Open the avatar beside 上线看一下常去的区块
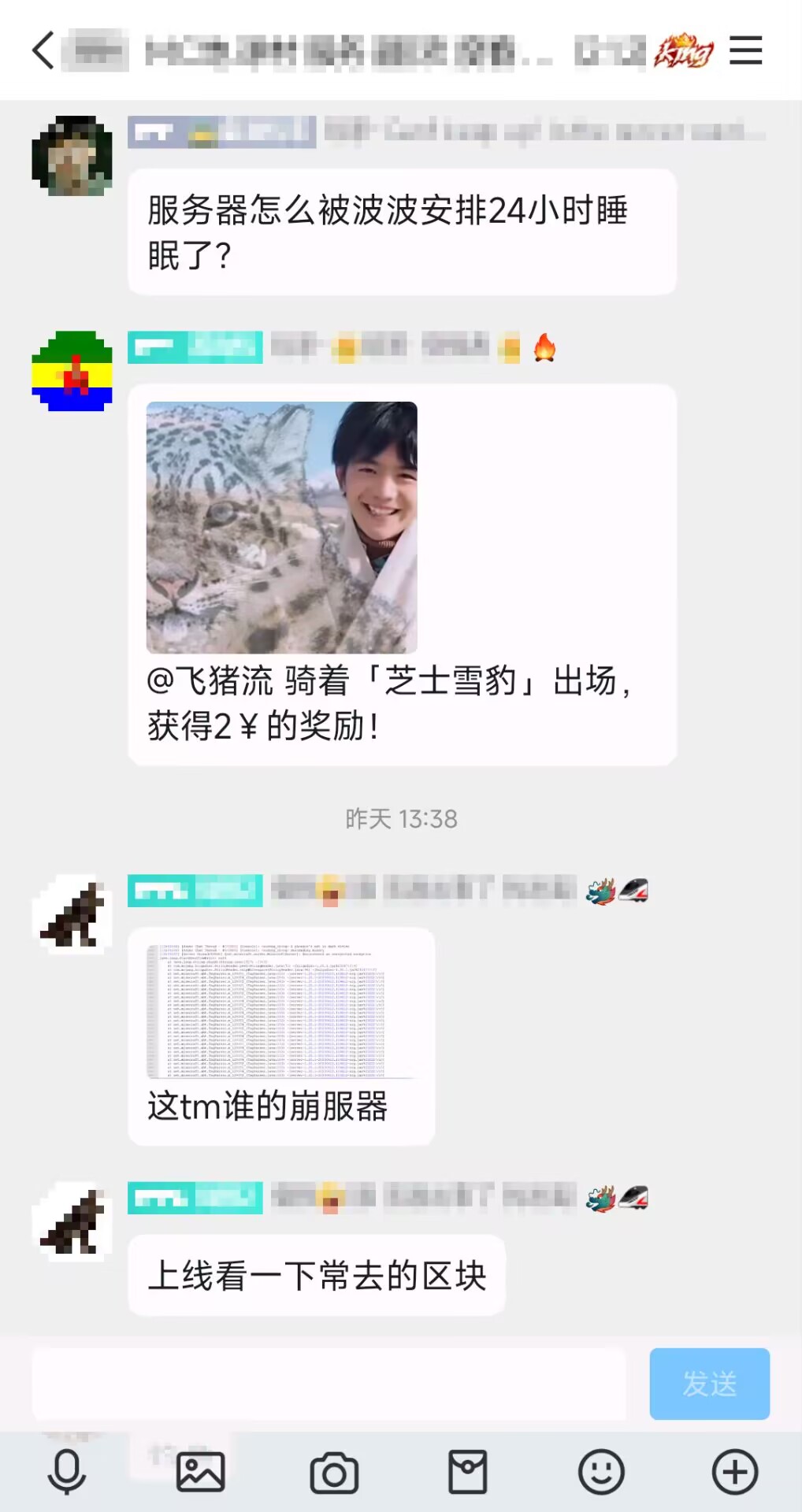The image size is (802, 1512). (x=72, y=1221)
